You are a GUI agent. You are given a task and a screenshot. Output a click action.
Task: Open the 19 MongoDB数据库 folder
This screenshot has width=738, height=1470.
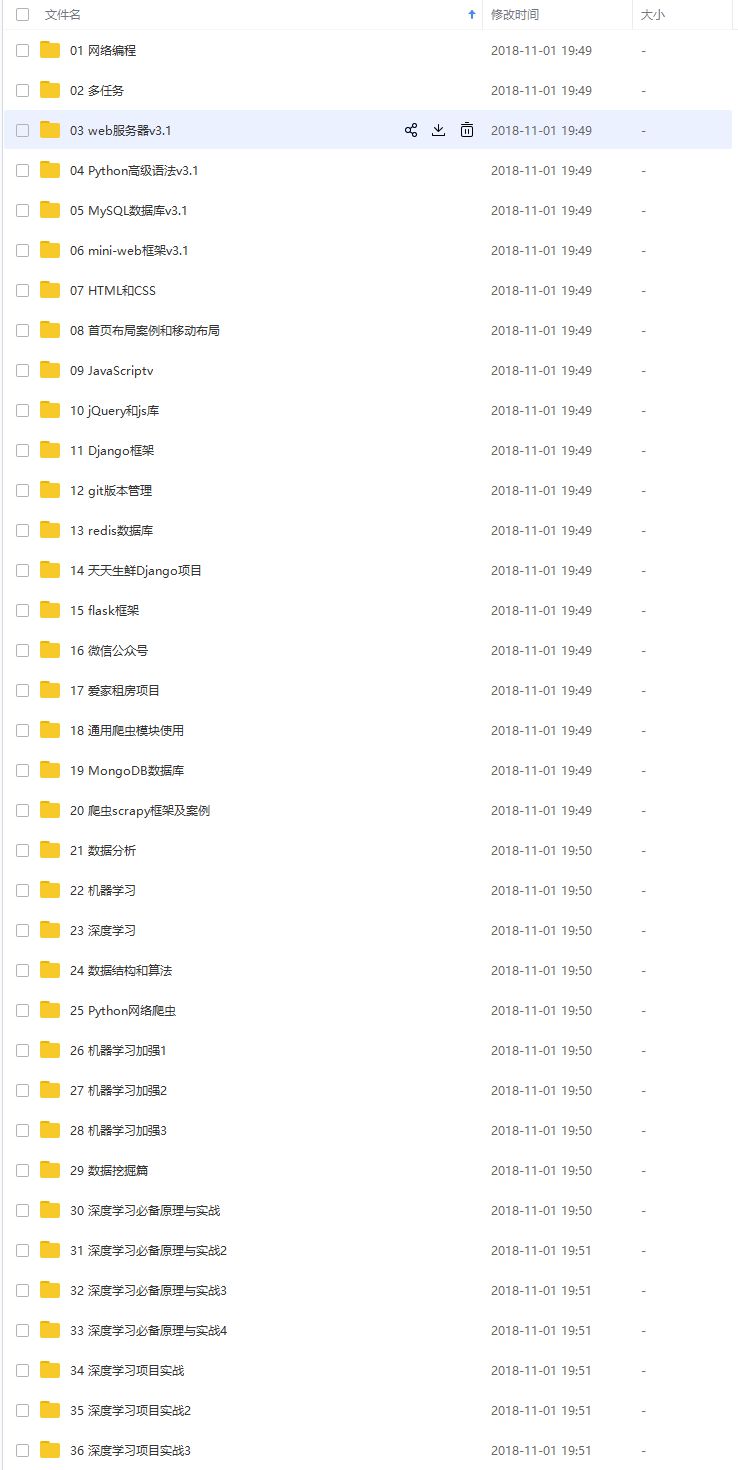127,770
